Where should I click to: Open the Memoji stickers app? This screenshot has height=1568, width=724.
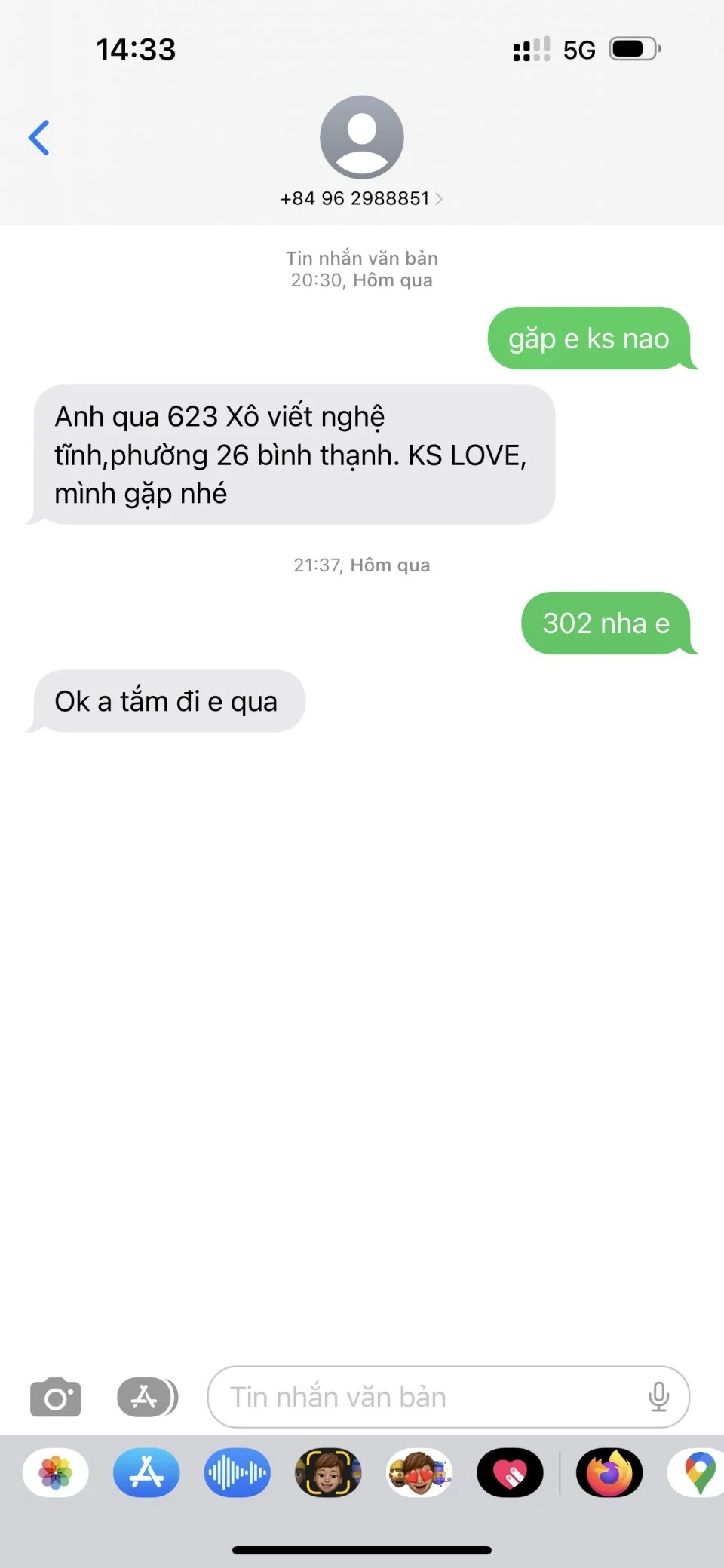(419, 1472)
